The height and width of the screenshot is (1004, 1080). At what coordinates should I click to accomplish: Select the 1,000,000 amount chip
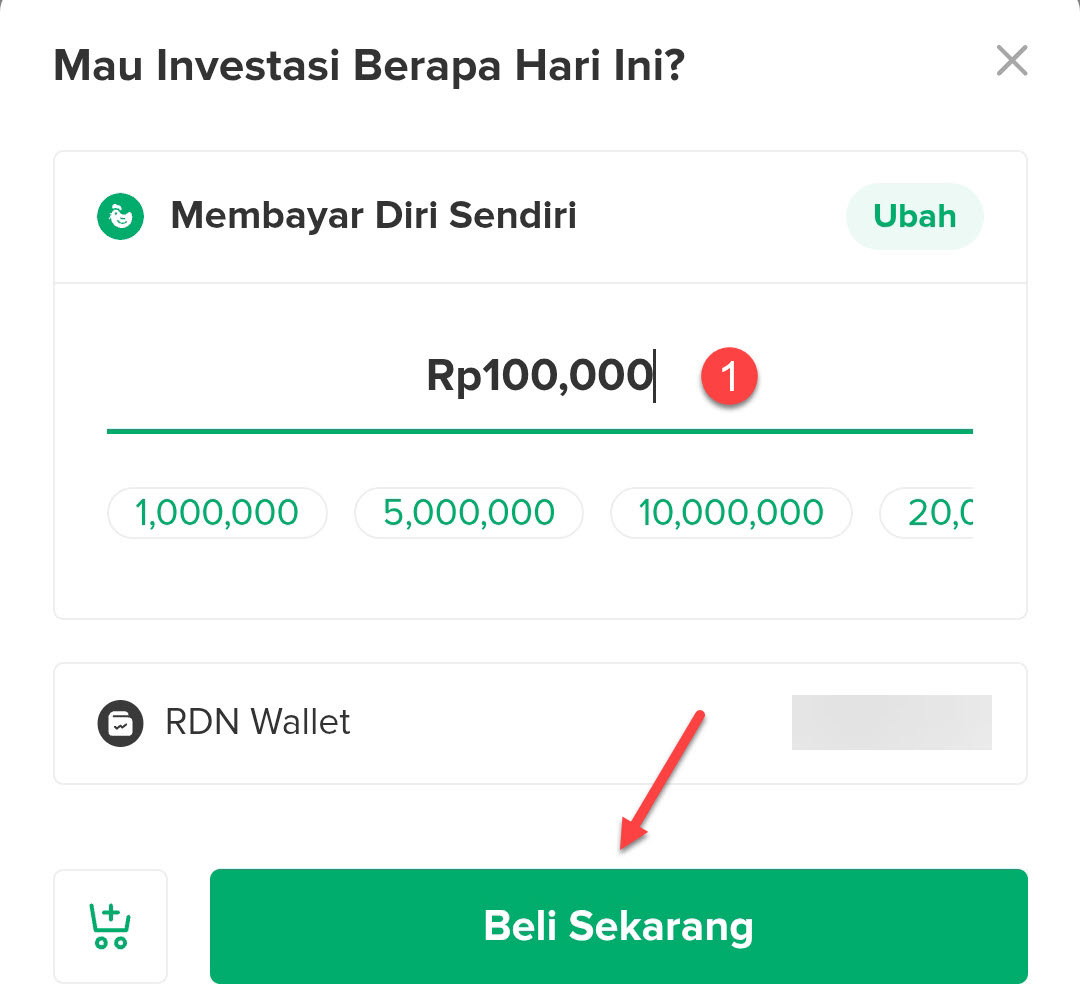217,513
